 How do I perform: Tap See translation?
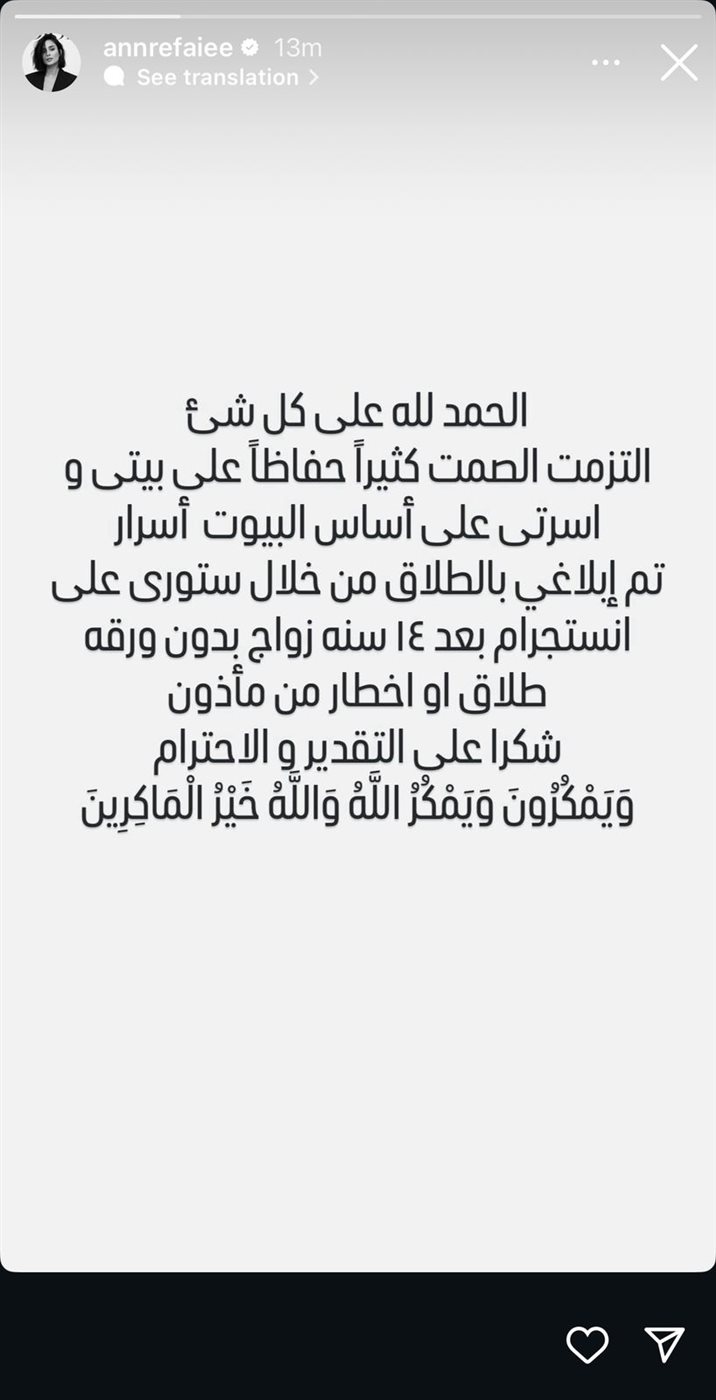click(x=217, y=77)
